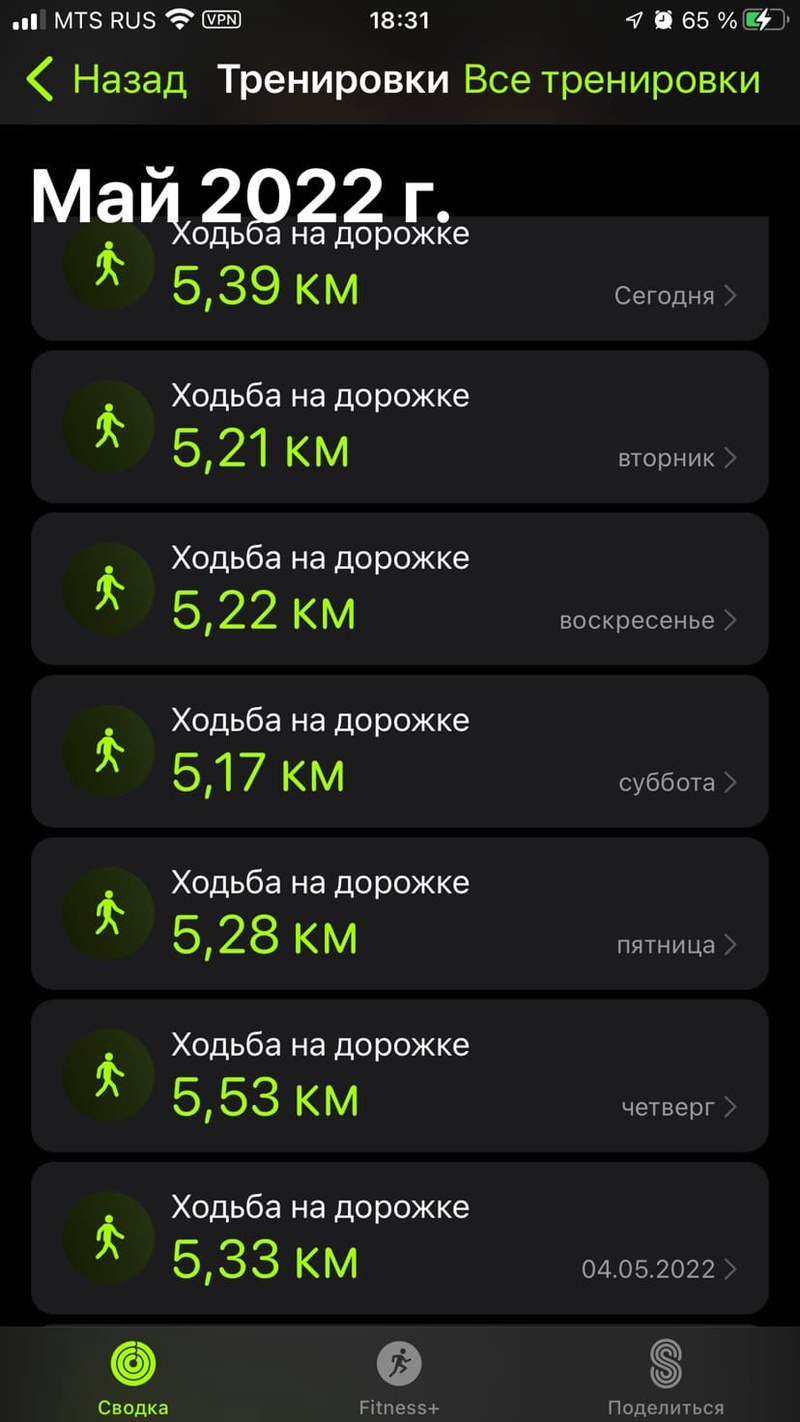Open the 5,28 км workout from пятница
This screenshot has width=800, height=1422.
click(x=400, y=913)
